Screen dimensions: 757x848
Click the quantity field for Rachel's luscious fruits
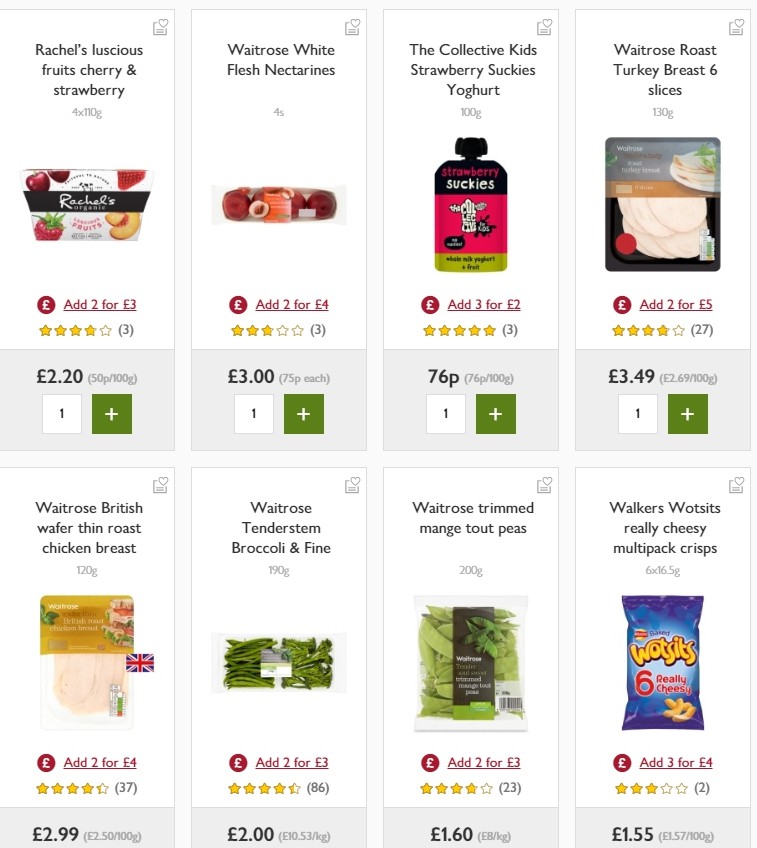click(61, 413)
